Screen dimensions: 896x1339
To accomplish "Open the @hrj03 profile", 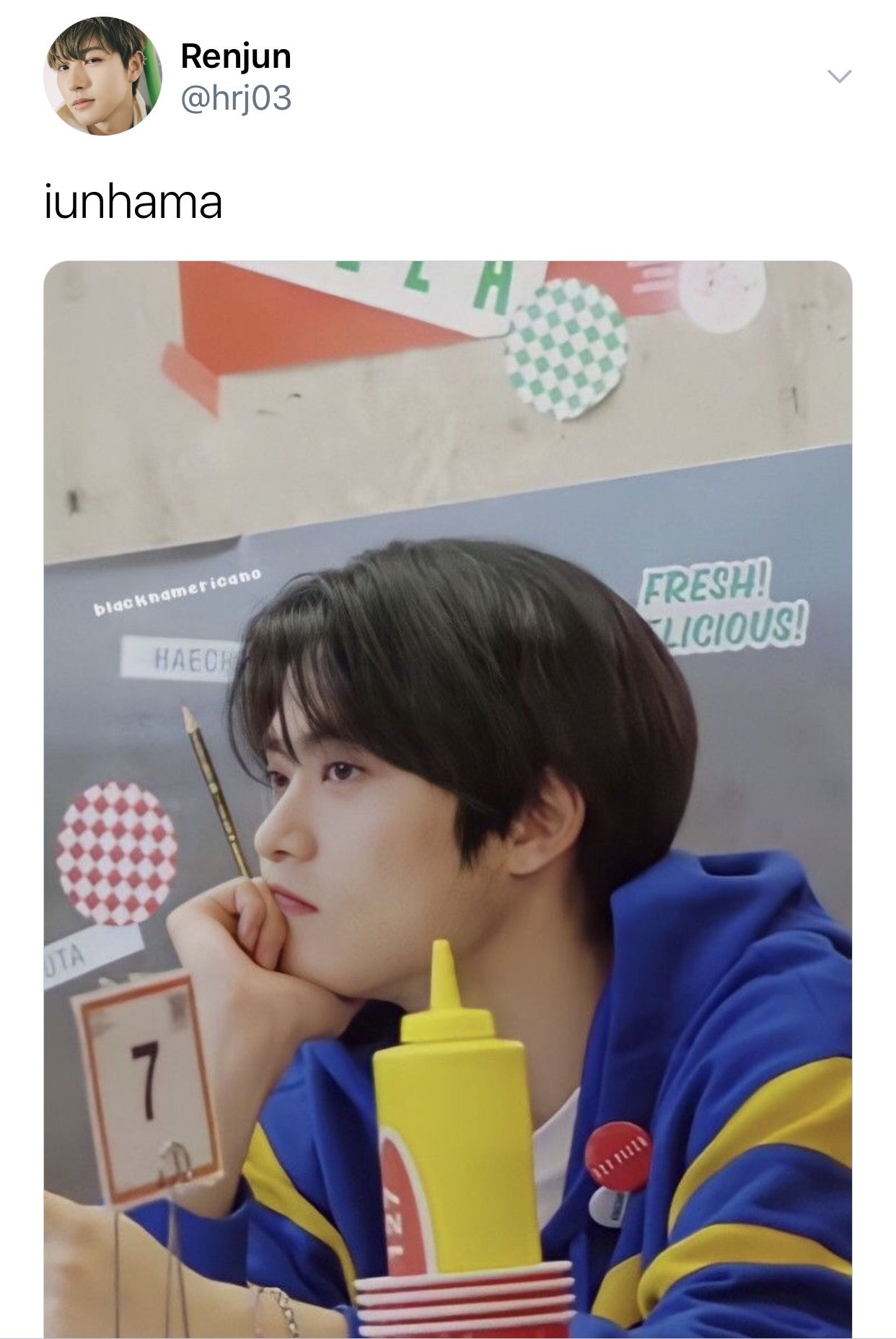I will coord(236,98).
